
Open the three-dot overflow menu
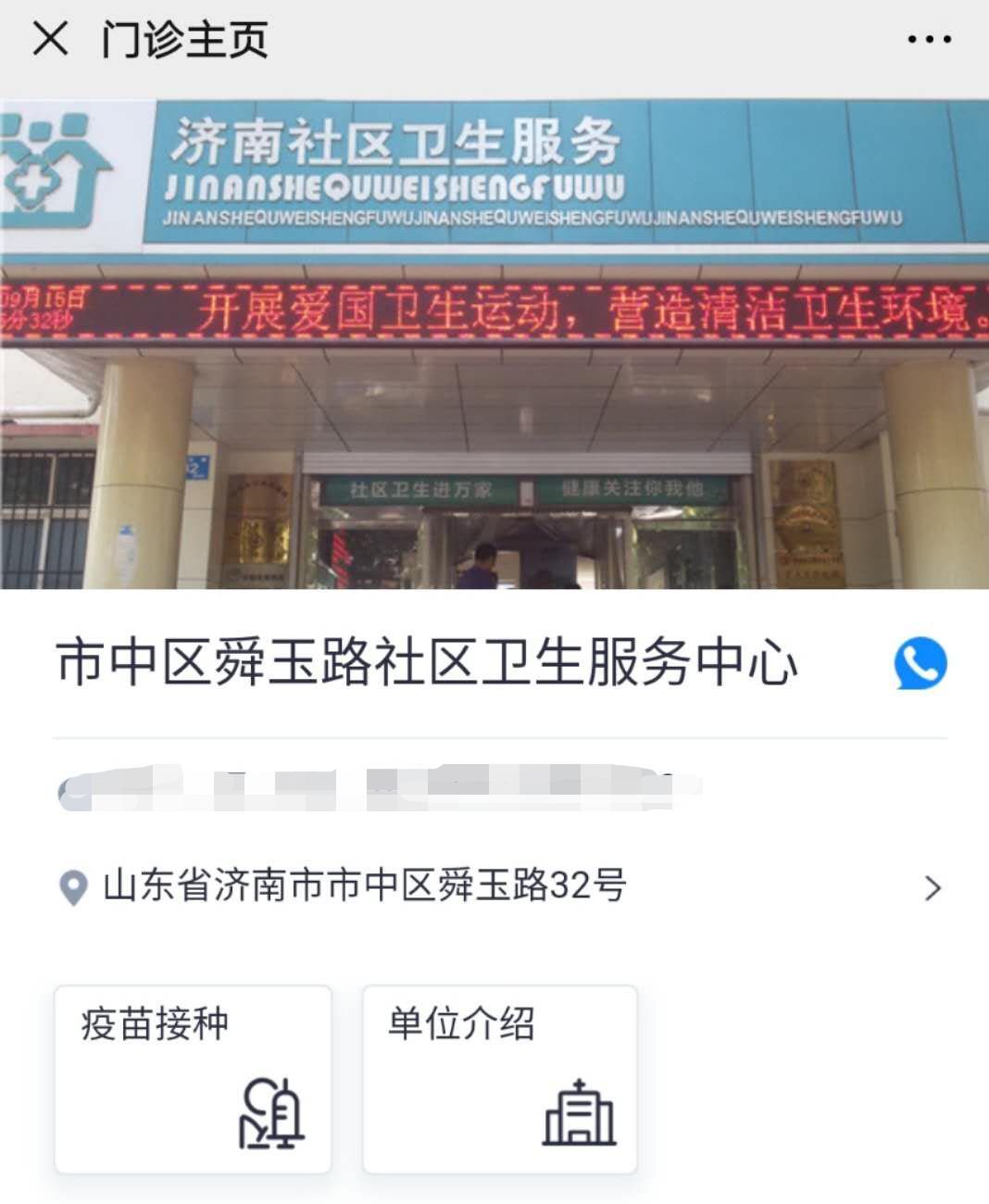(x=929, y=40)
